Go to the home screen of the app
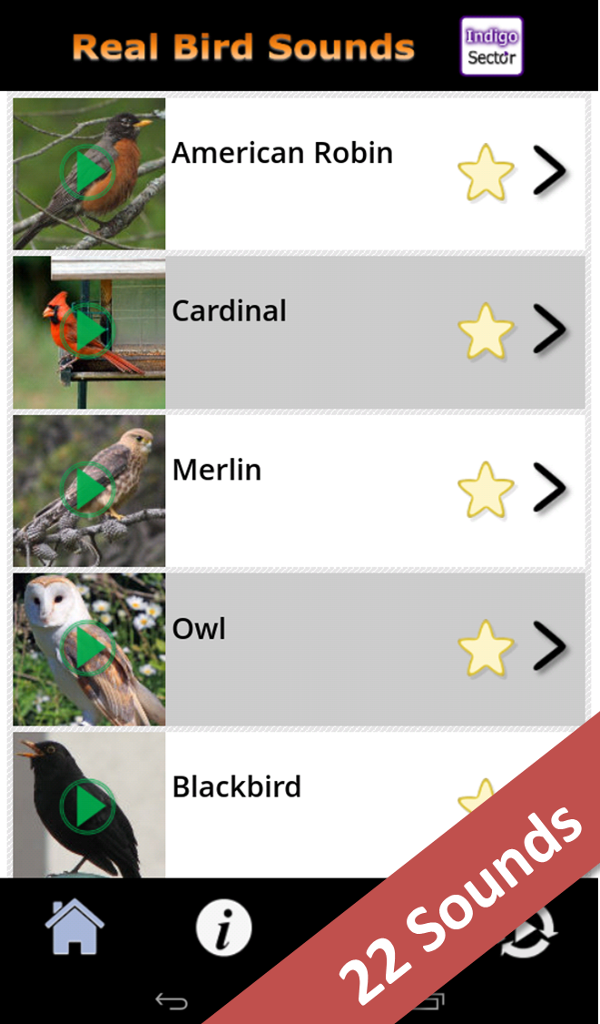The image size is (600, 1024). tap(75, 928)
